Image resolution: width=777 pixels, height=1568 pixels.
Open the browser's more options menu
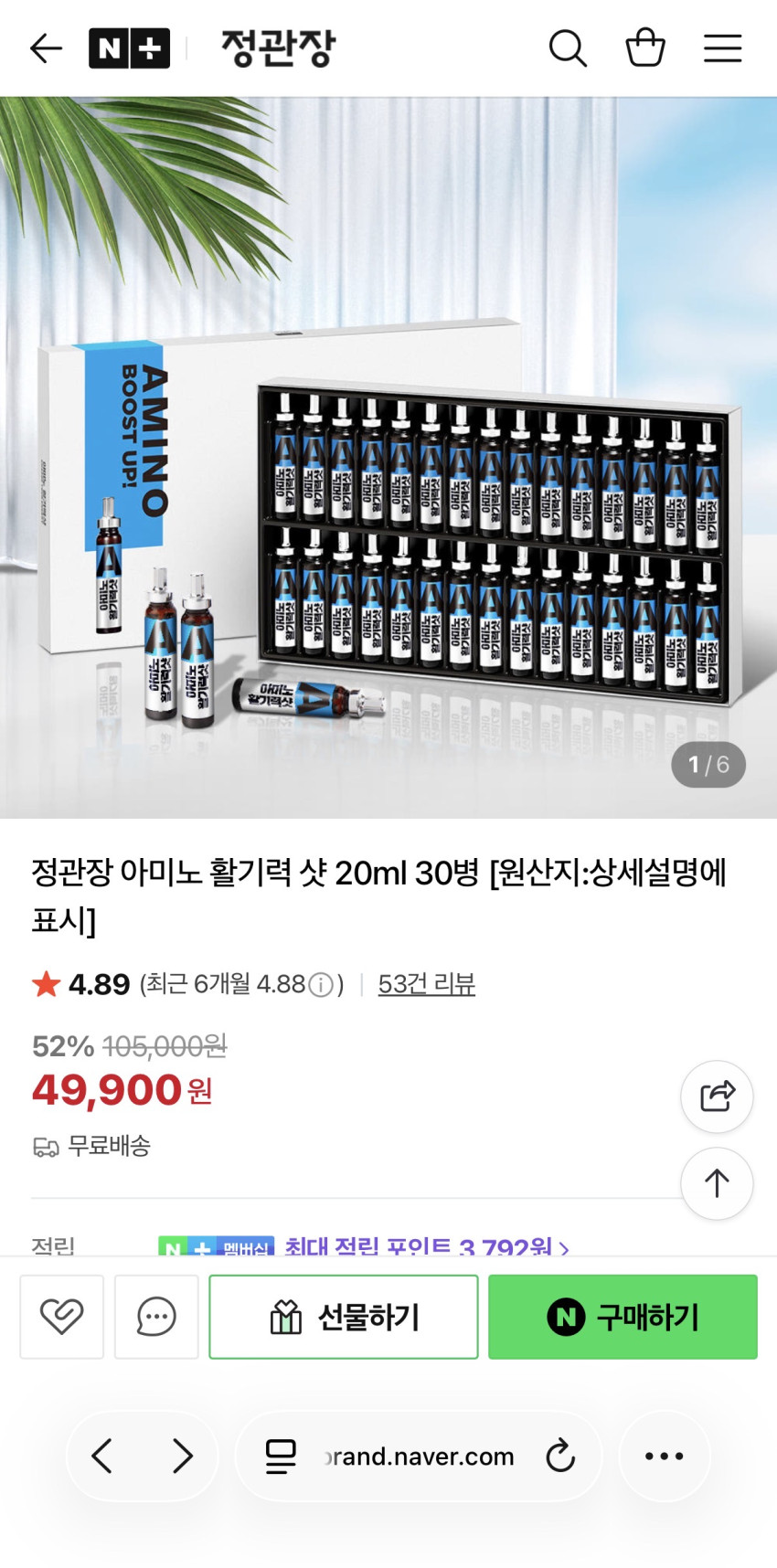click(x=664, y=1456)
